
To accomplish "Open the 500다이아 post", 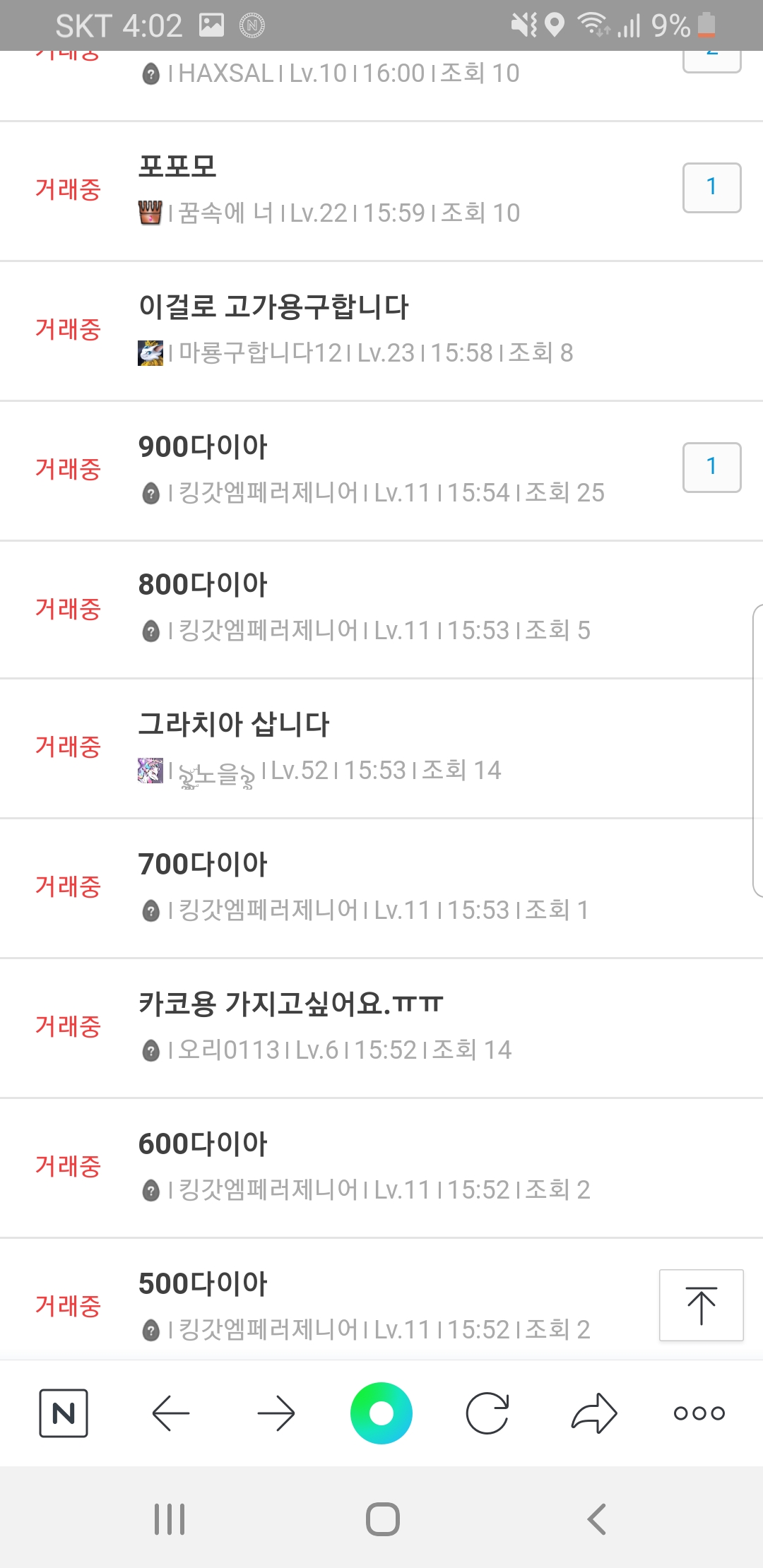I will click(203, 1283).
